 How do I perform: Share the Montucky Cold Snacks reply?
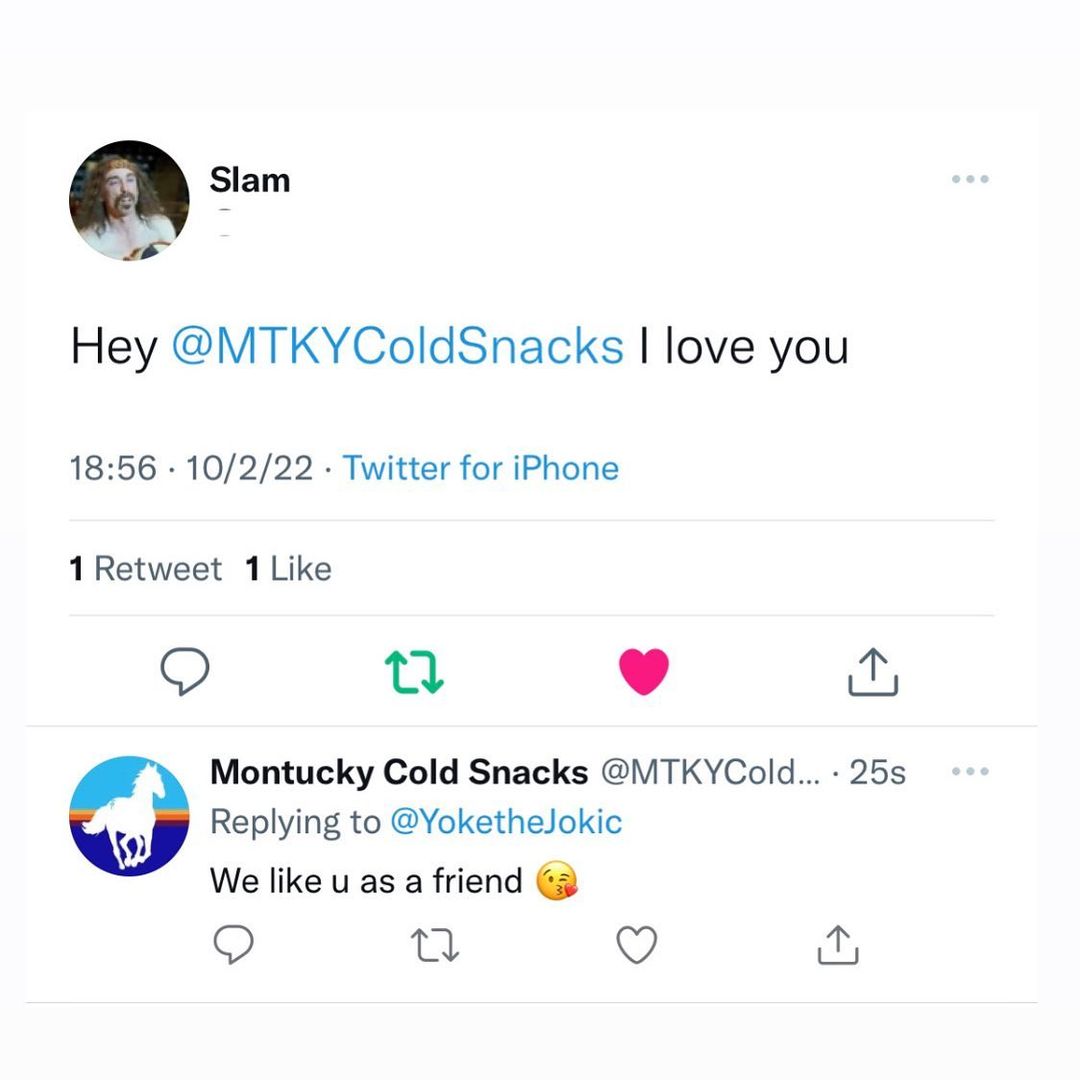(838, 945)
